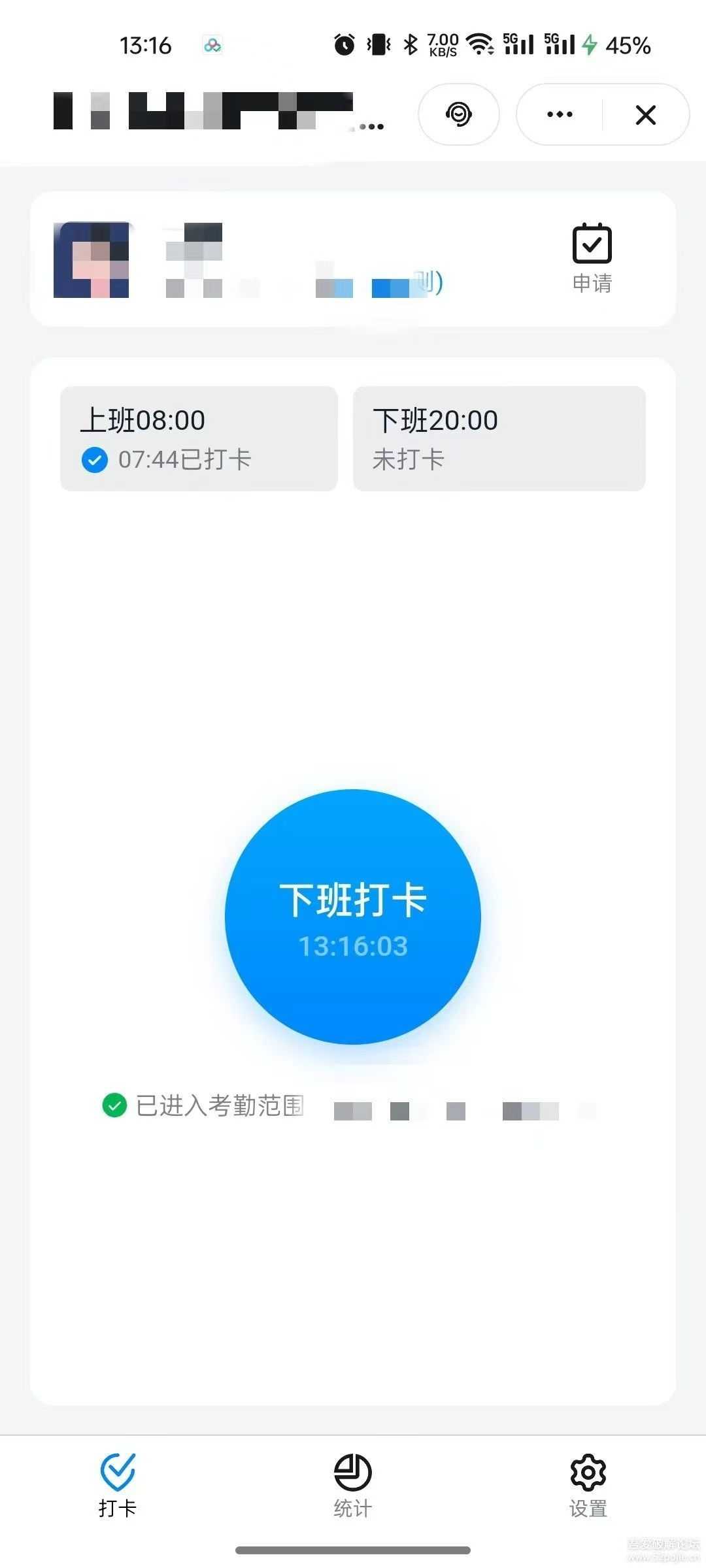This screenshot has width=706, height=1568.
Task: Close the mini program with X
Action: pos(646,114)
